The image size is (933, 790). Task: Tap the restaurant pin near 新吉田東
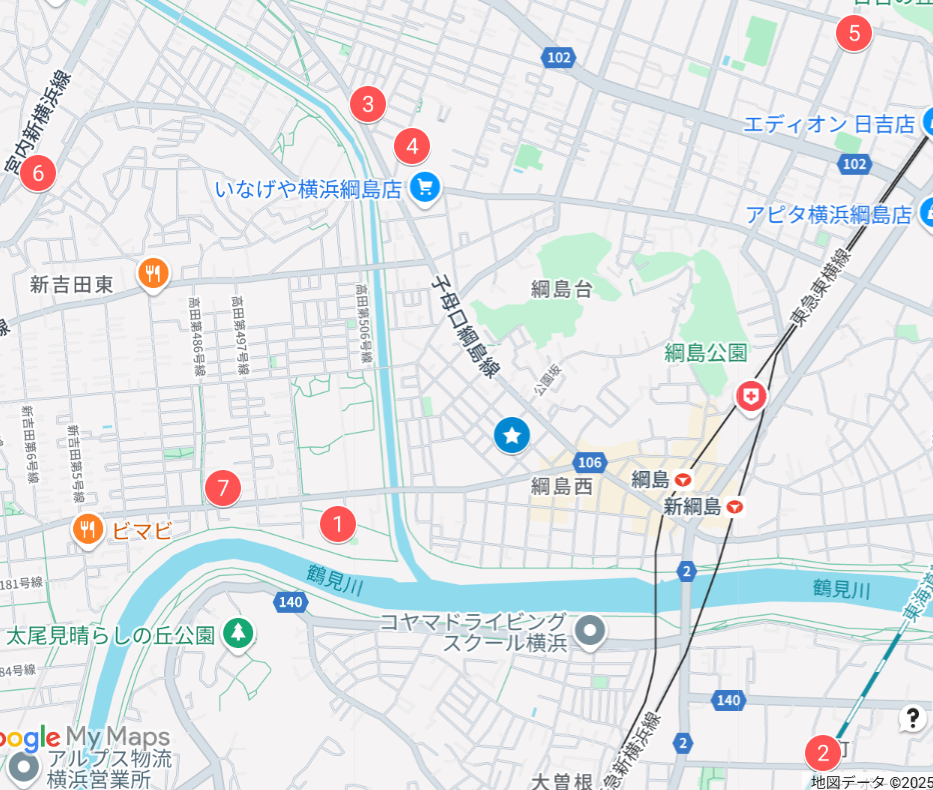[153, 273]
